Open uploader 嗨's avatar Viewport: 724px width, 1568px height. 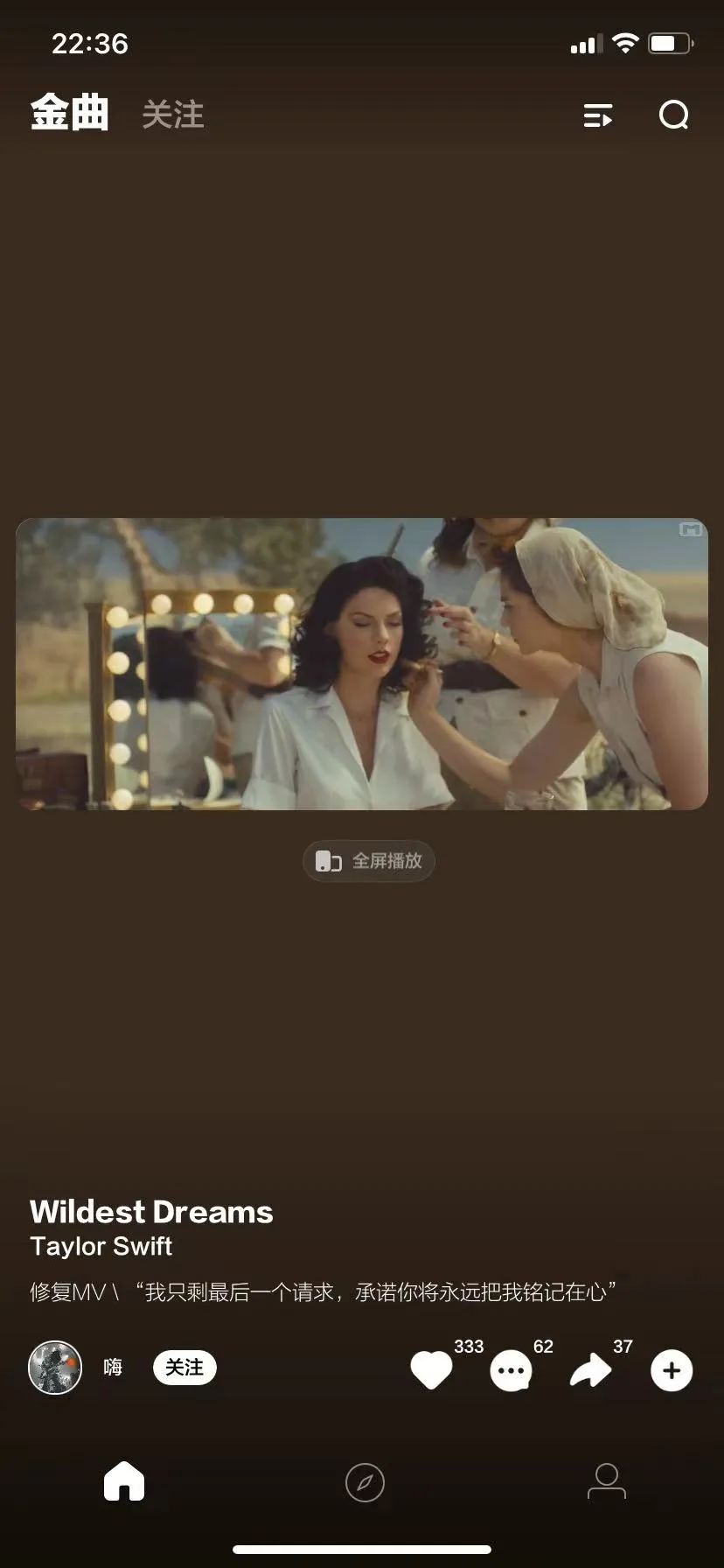[55, 1368]
